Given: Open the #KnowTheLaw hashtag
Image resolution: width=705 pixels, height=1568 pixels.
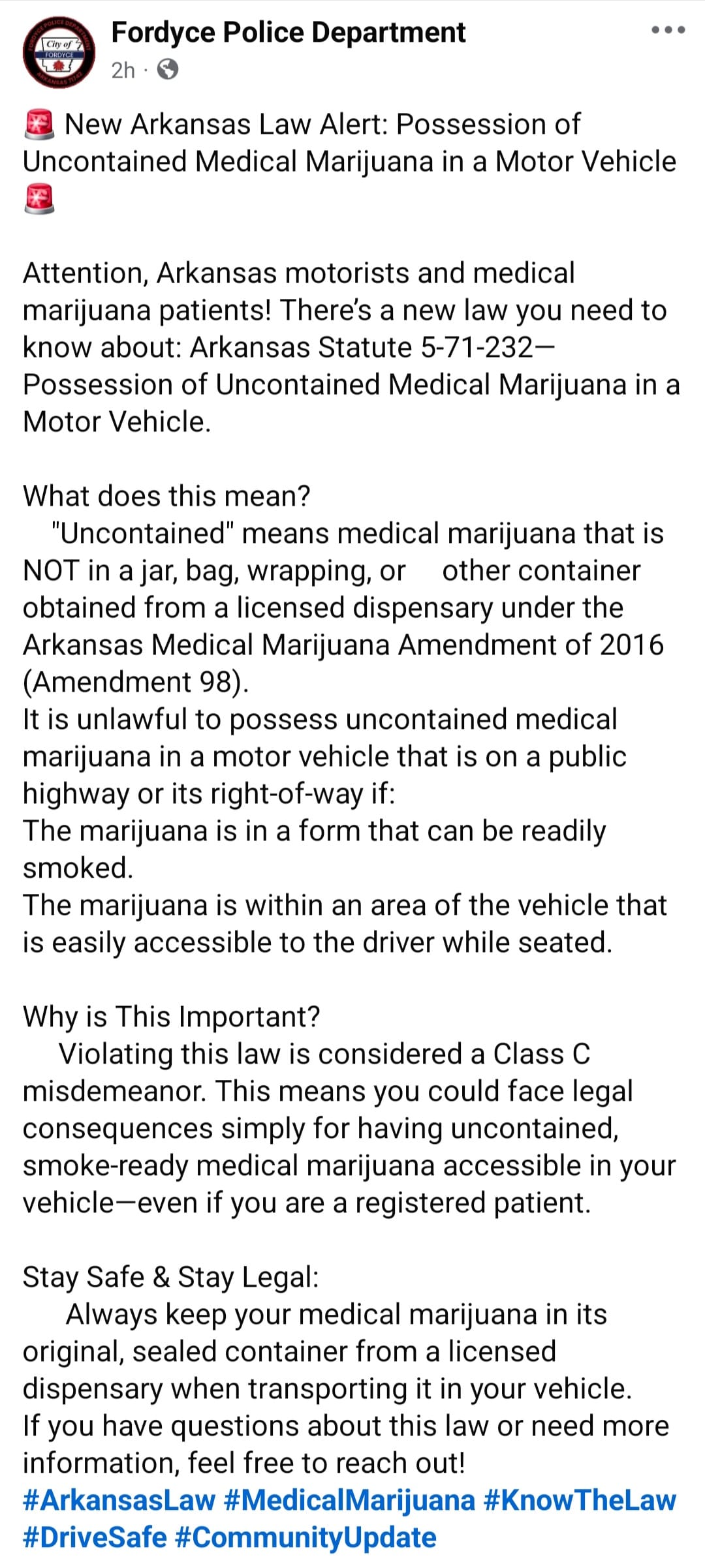Looking at the screenshot, I should coord(580,1500).
